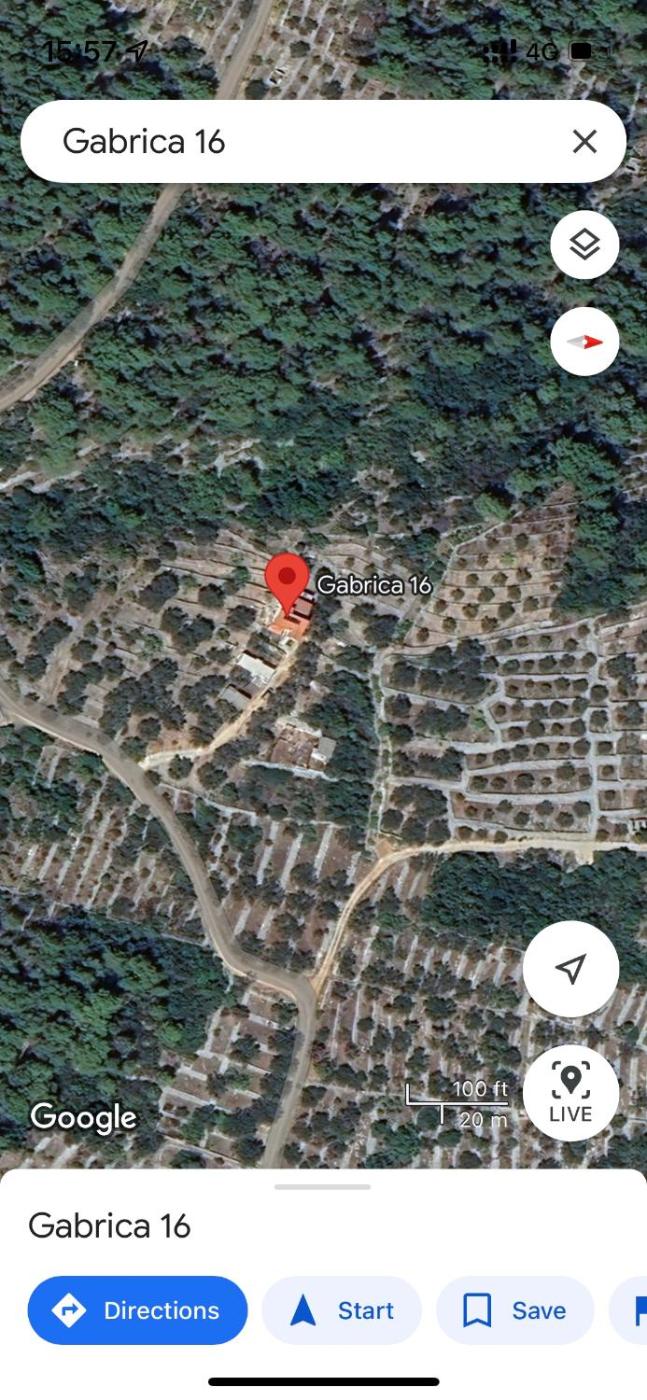Tap the Gabrica 16 search field

[x=300, y=141]
